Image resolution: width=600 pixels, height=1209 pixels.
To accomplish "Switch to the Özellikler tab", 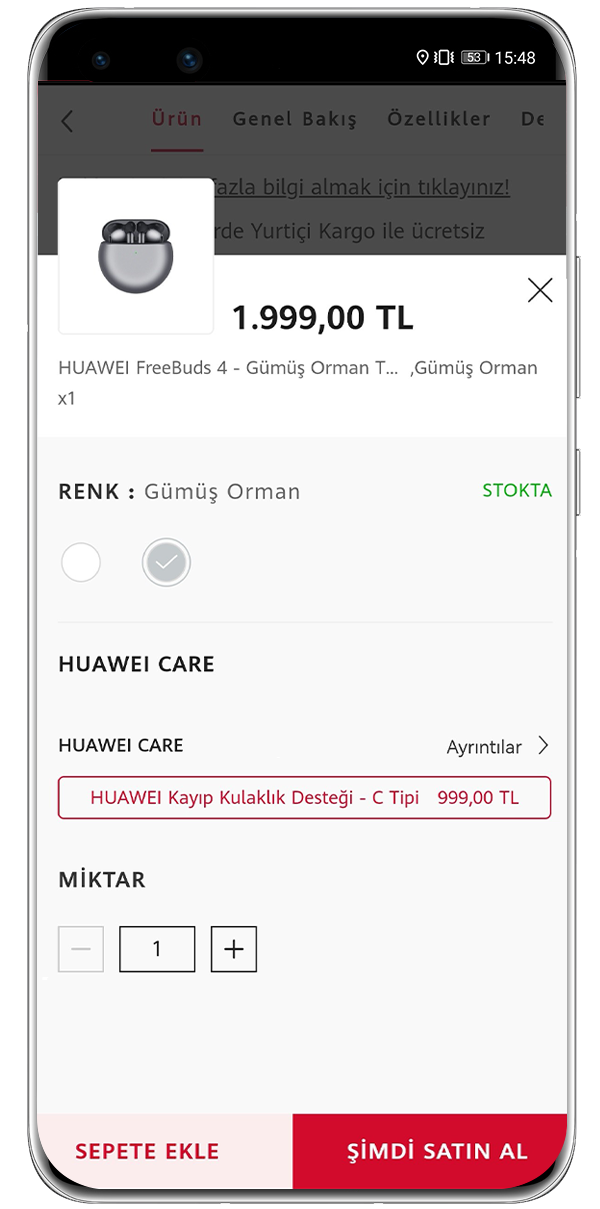I will tap(439, 119).
